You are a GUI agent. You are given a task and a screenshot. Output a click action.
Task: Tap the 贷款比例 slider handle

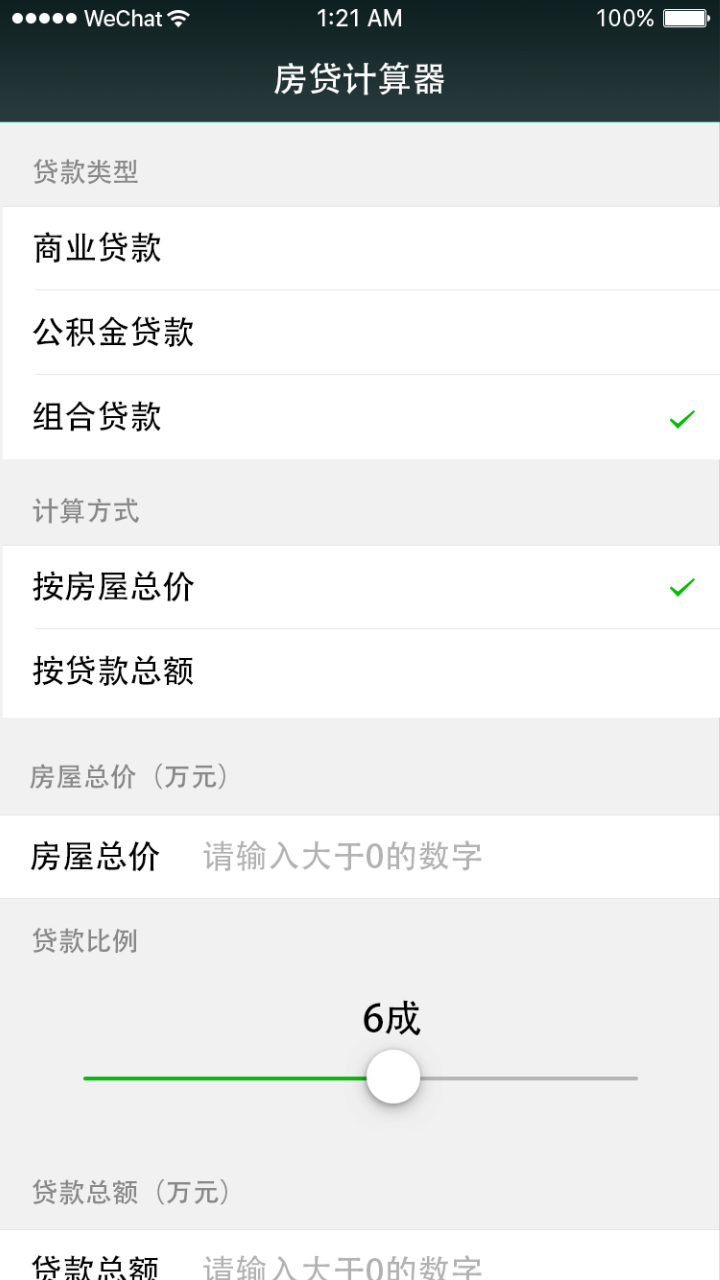(393, 1077)
